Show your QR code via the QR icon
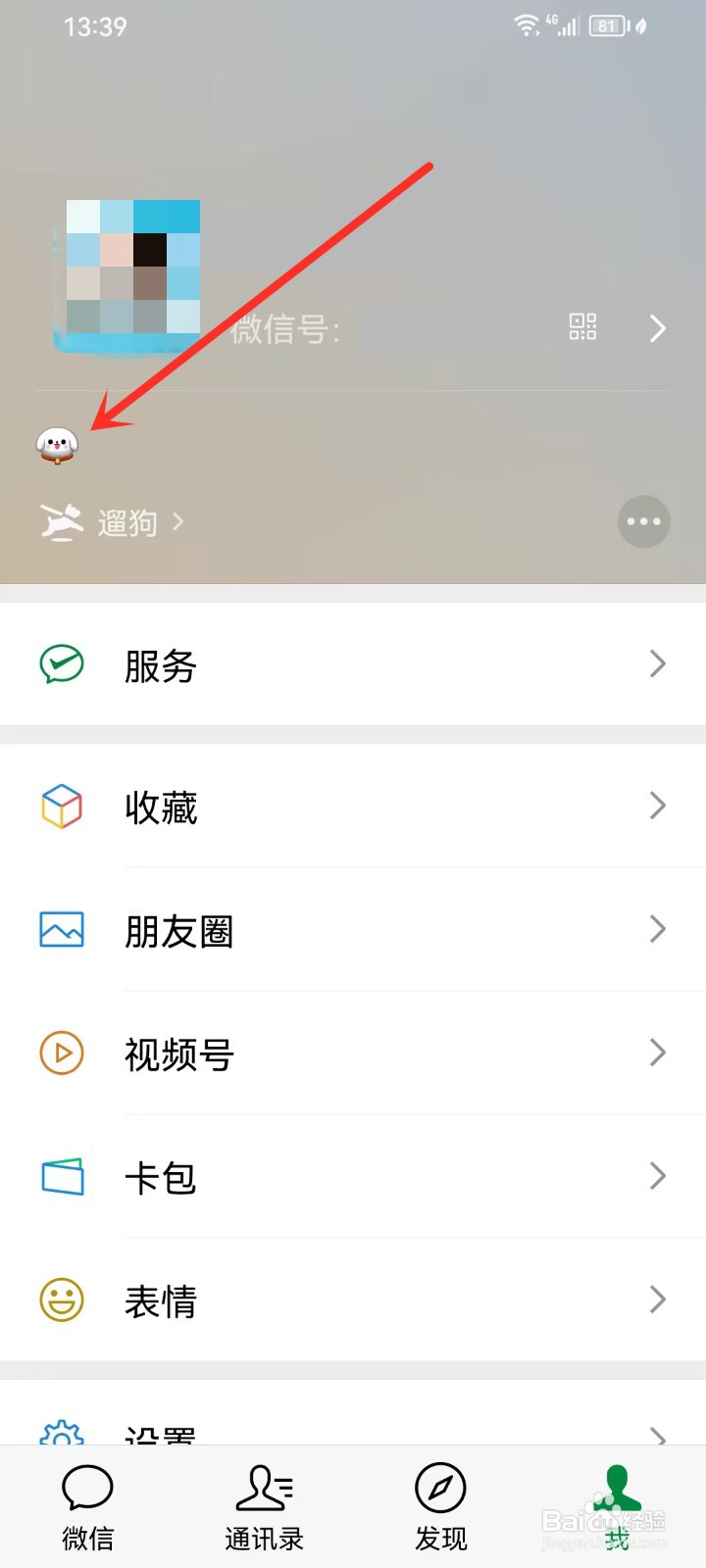The width and height of the screenshot is (706, 1568). tap(581, 327)
